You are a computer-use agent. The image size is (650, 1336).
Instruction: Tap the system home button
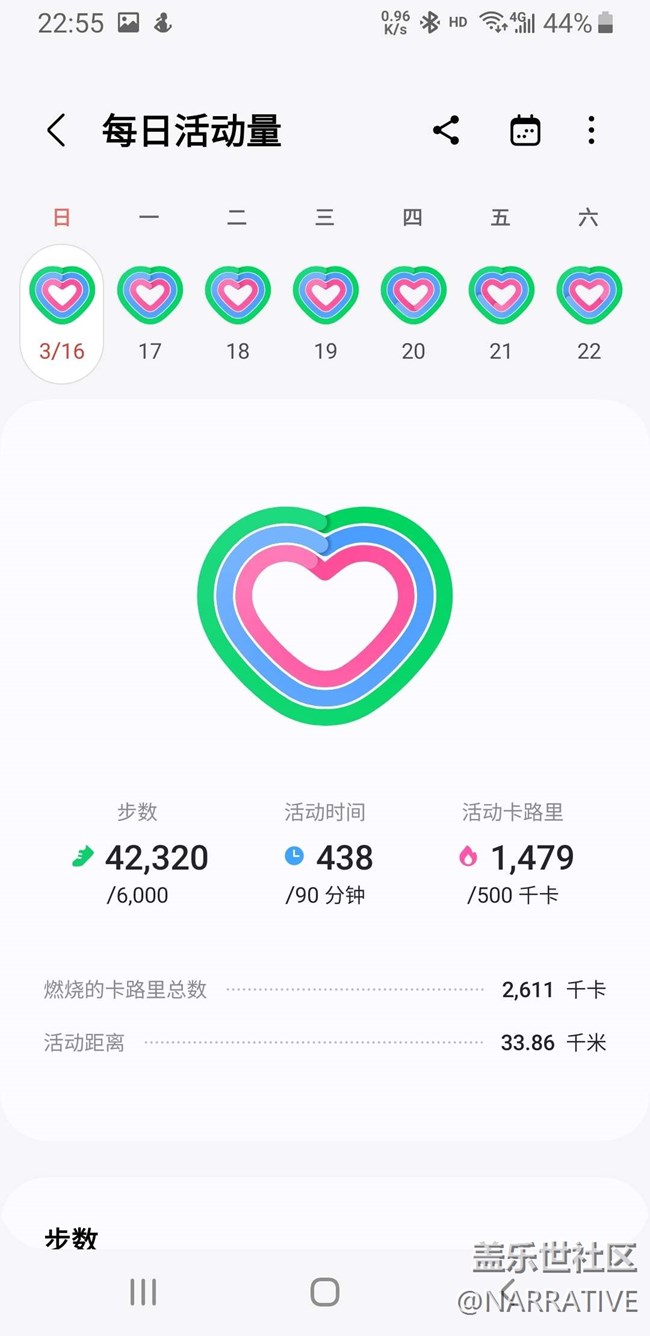tap(325, 1292)
